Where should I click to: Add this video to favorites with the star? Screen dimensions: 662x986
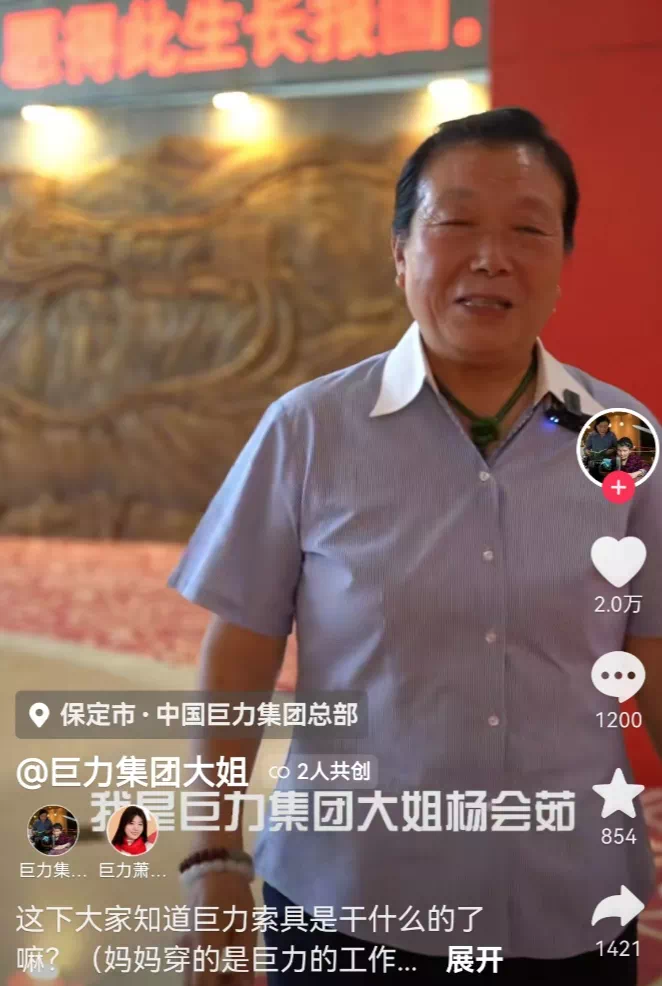click(x=618, y=794)
